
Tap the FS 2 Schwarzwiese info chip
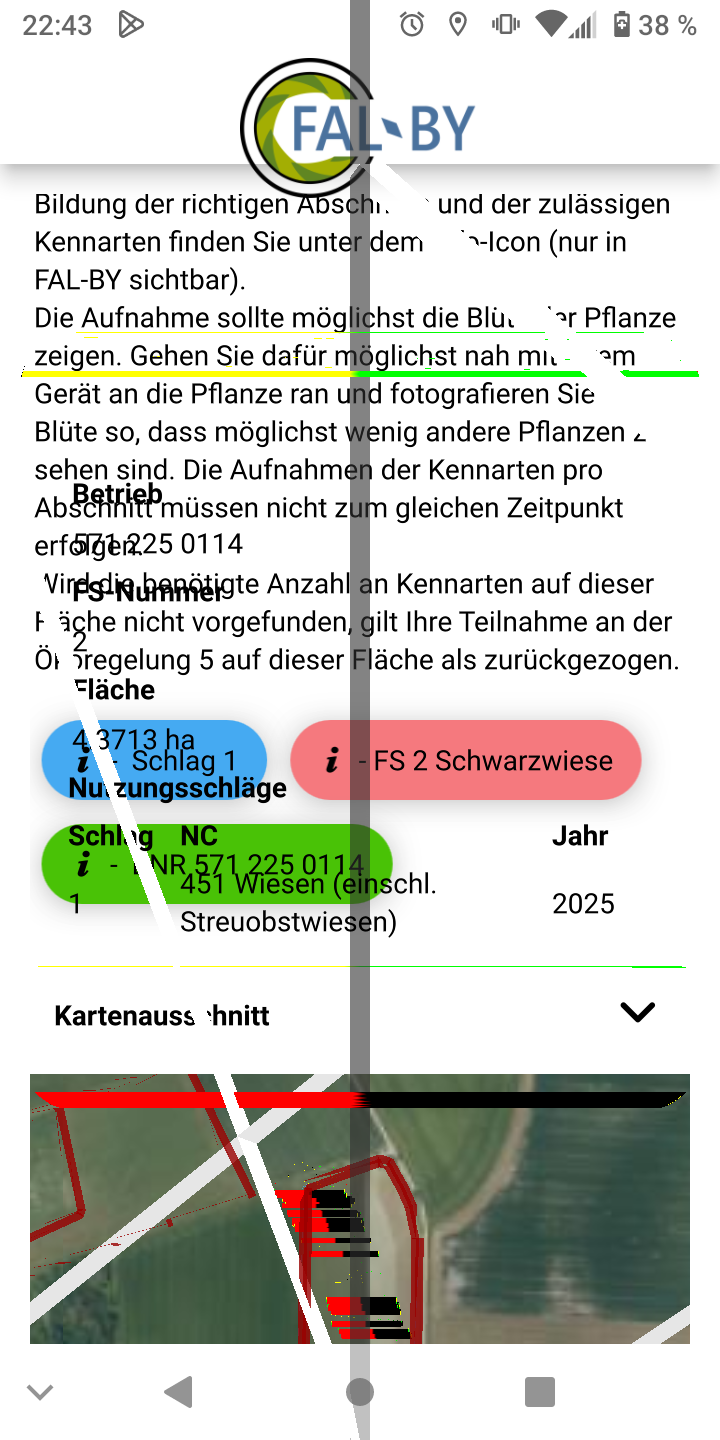tap(465, 760)
